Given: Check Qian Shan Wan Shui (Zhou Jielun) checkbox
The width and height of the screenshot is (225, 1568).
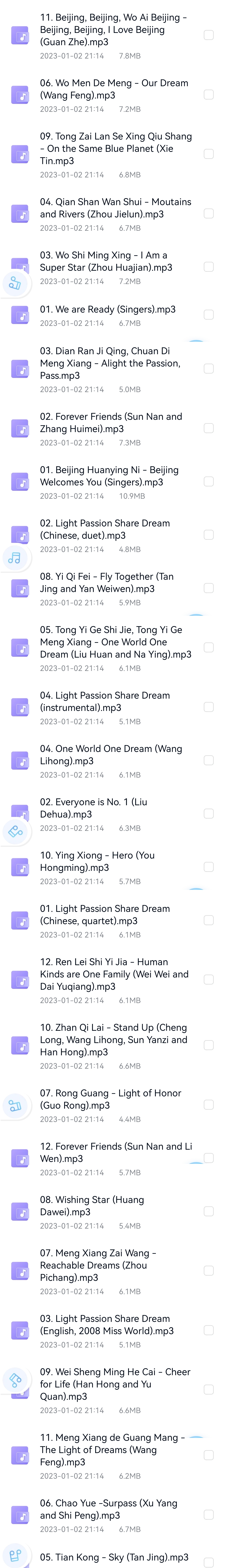Looking at the screenshot, I should pyautogui.click(x=209, y=214).
